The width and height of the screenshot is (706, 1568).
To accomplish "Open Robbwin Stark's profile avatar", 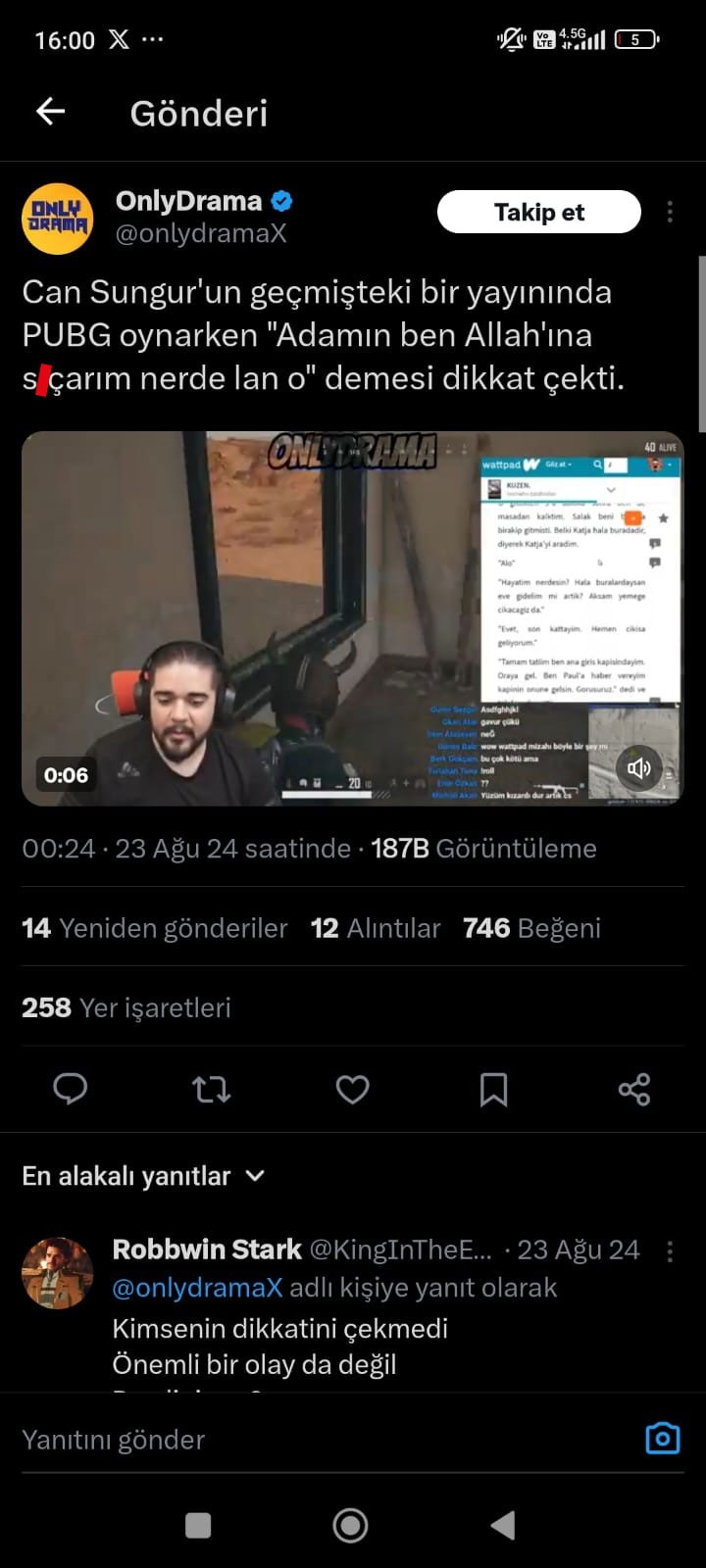I will tap(58, 1273).
